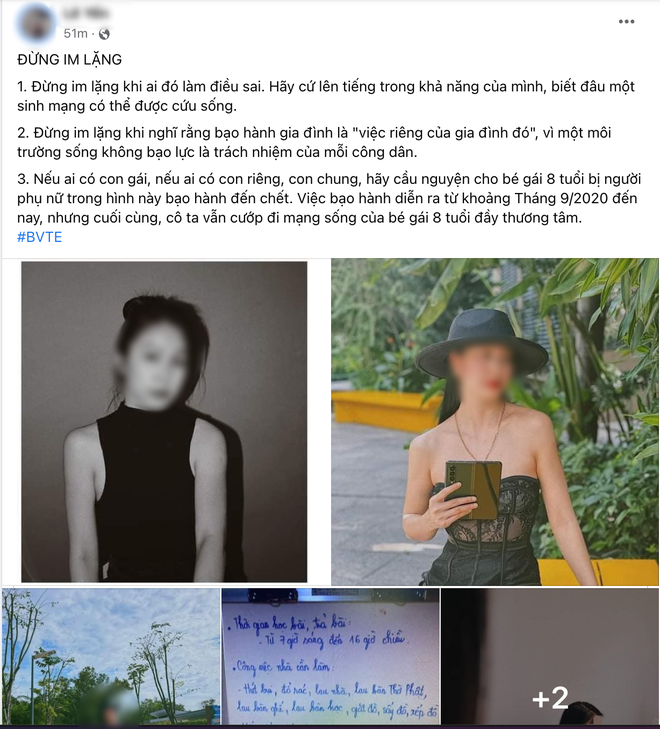
Task: Open the author's name link
Action: click(84, 14)
